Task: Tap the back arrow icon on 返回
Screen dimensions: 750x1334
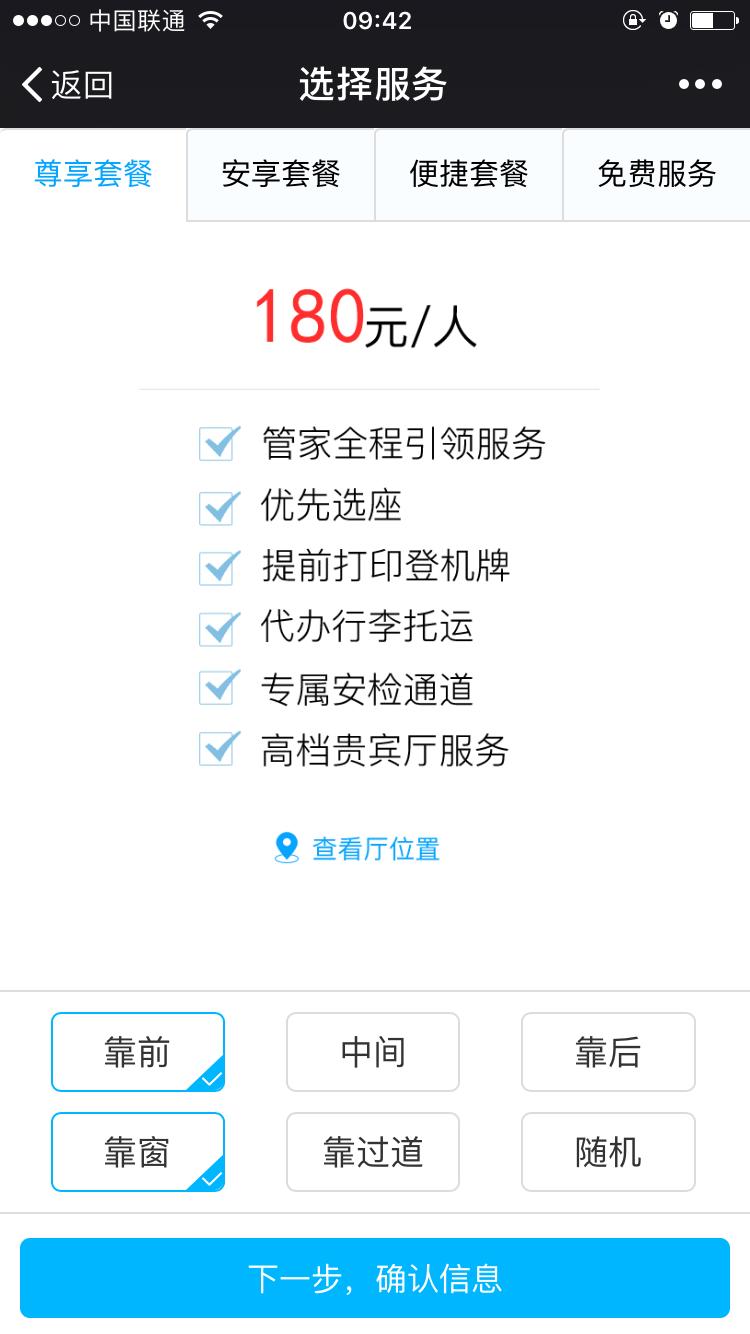Action: [34, 86]
